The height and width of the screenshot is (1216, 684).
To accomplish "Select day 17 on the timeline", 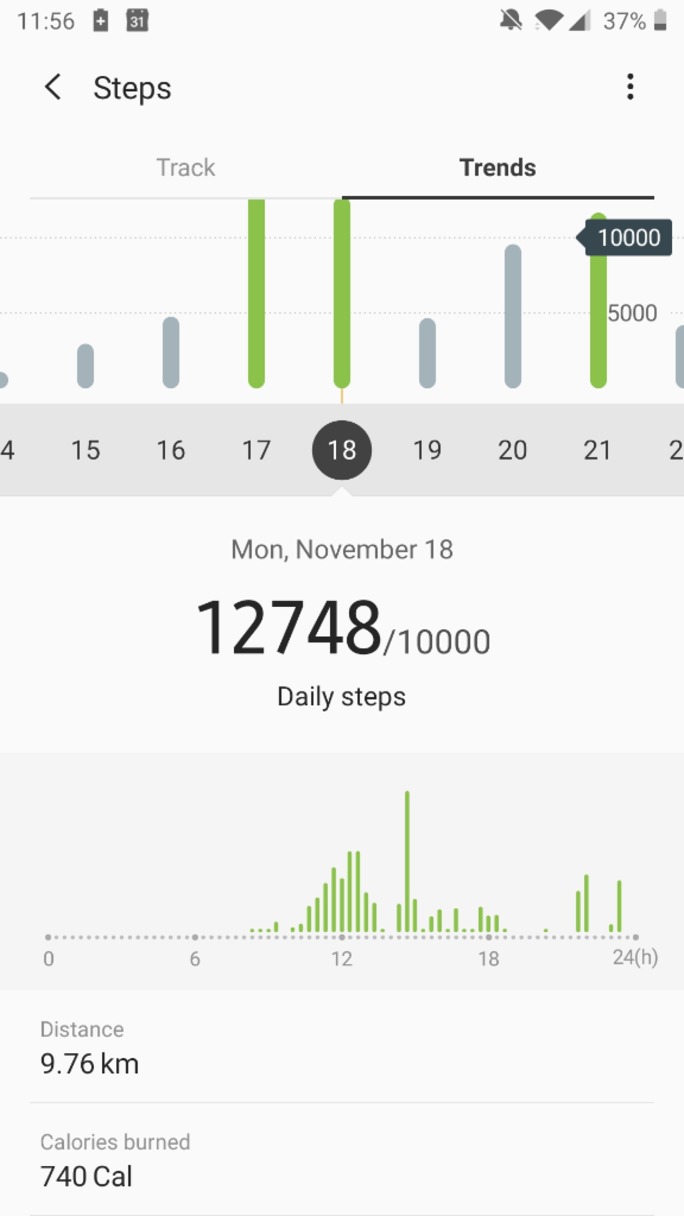I will coord(256,450).
